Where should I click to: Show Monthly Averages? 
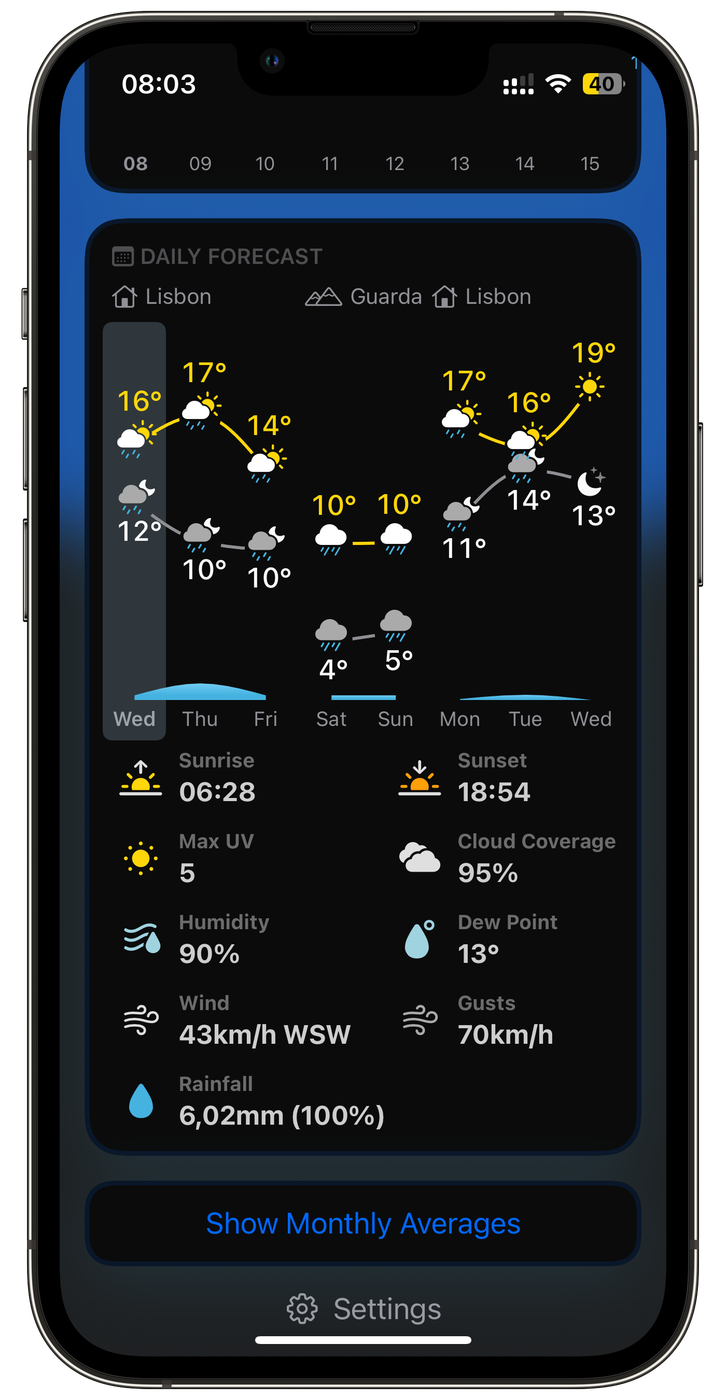point(363,1223)
